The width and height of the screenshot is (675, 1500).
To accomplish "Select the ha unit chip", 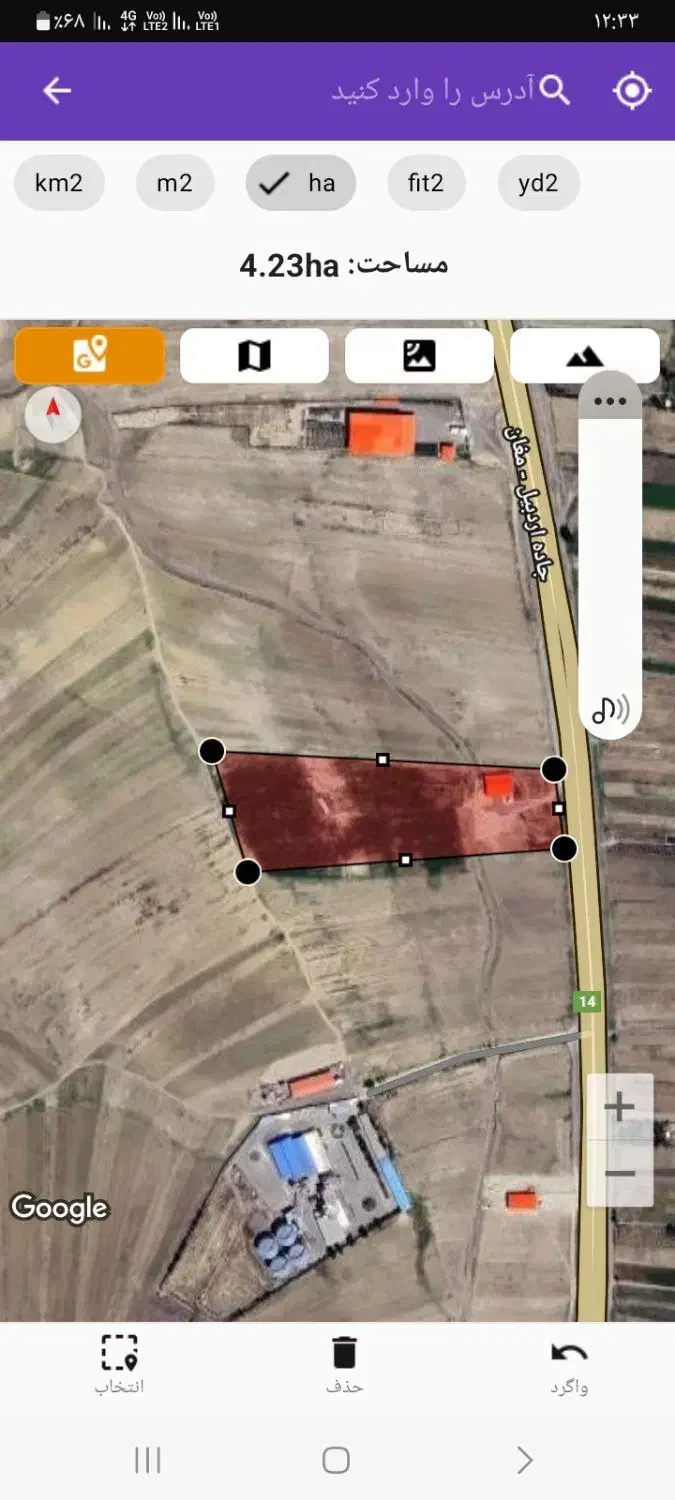I will (x=300, y=183).
